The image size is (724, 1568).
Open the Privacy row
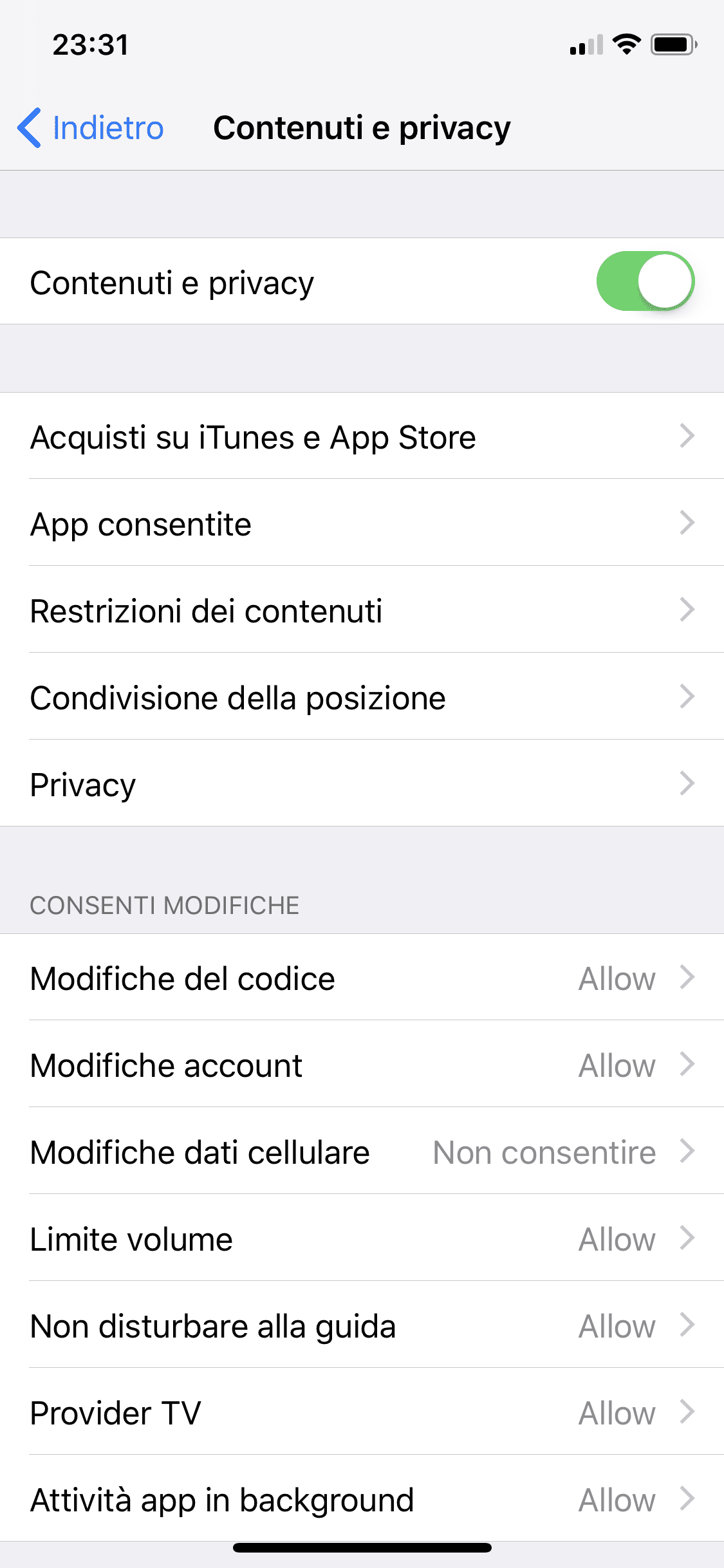pyautogui.click(x=362, y=783)
